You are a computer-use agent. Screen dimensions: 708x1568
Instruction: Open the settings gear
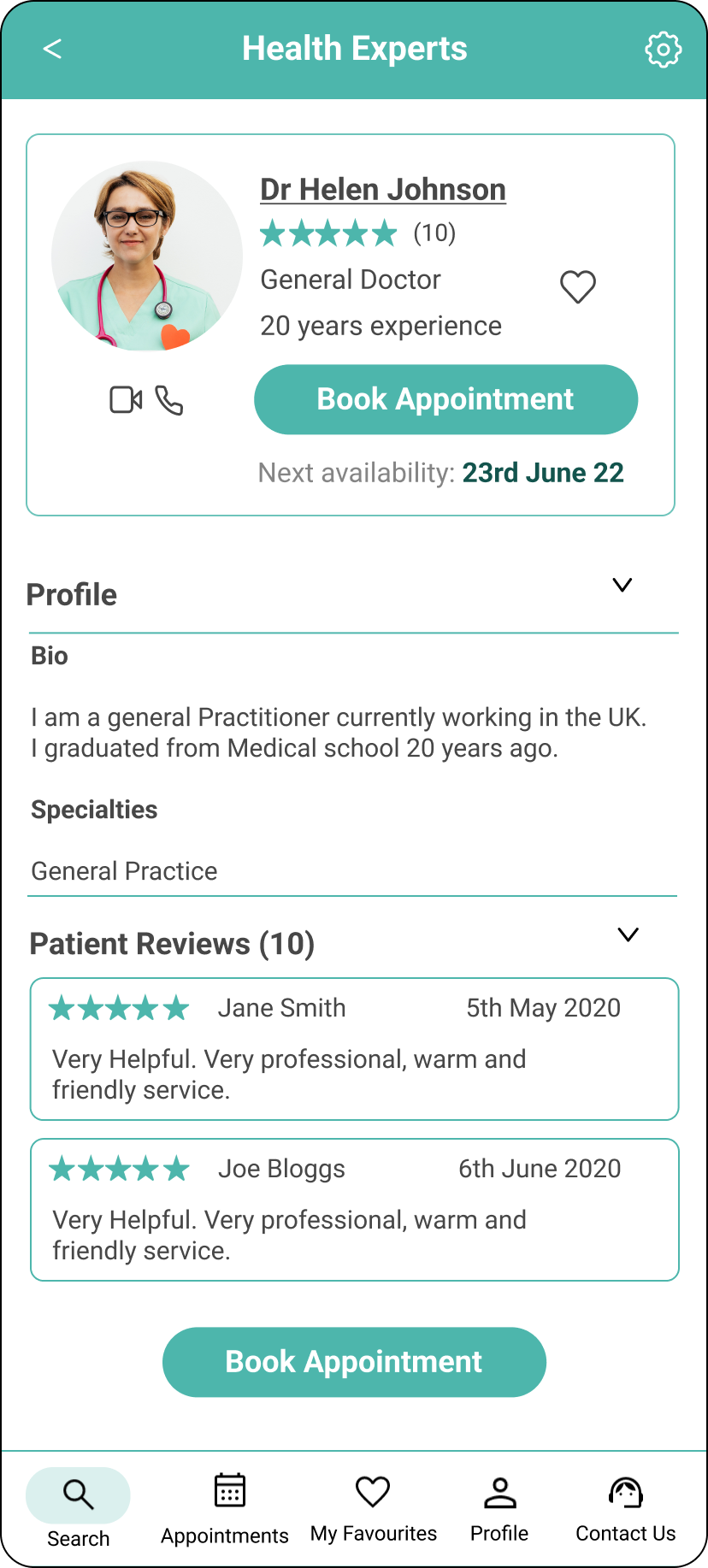(x=663, y=50)
